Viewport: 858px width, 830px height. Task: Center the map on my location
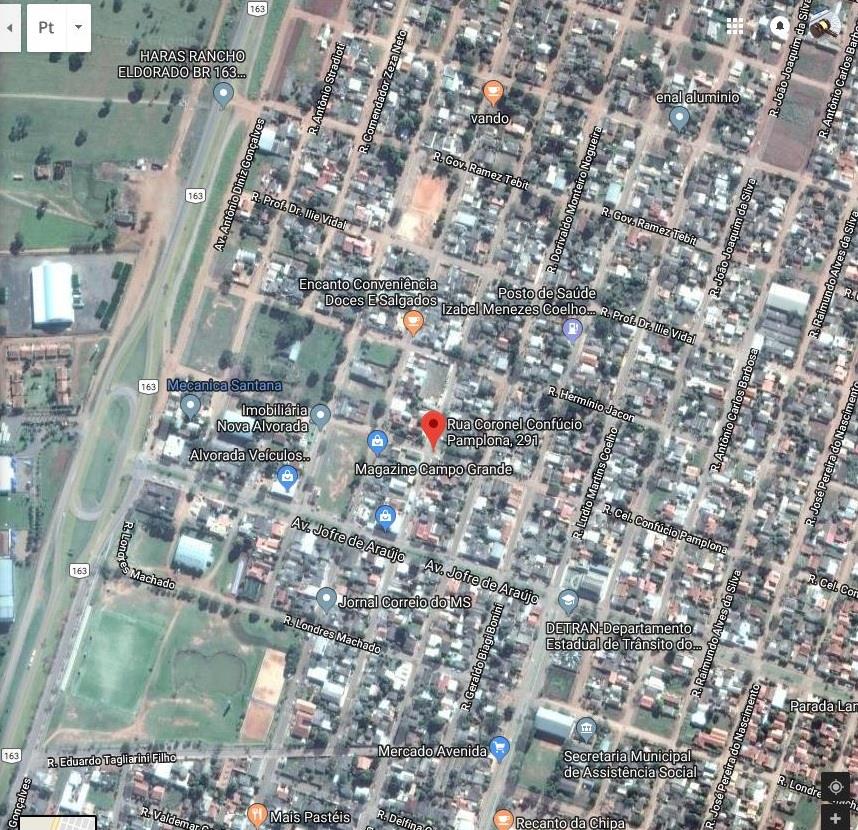coord(835,787)
